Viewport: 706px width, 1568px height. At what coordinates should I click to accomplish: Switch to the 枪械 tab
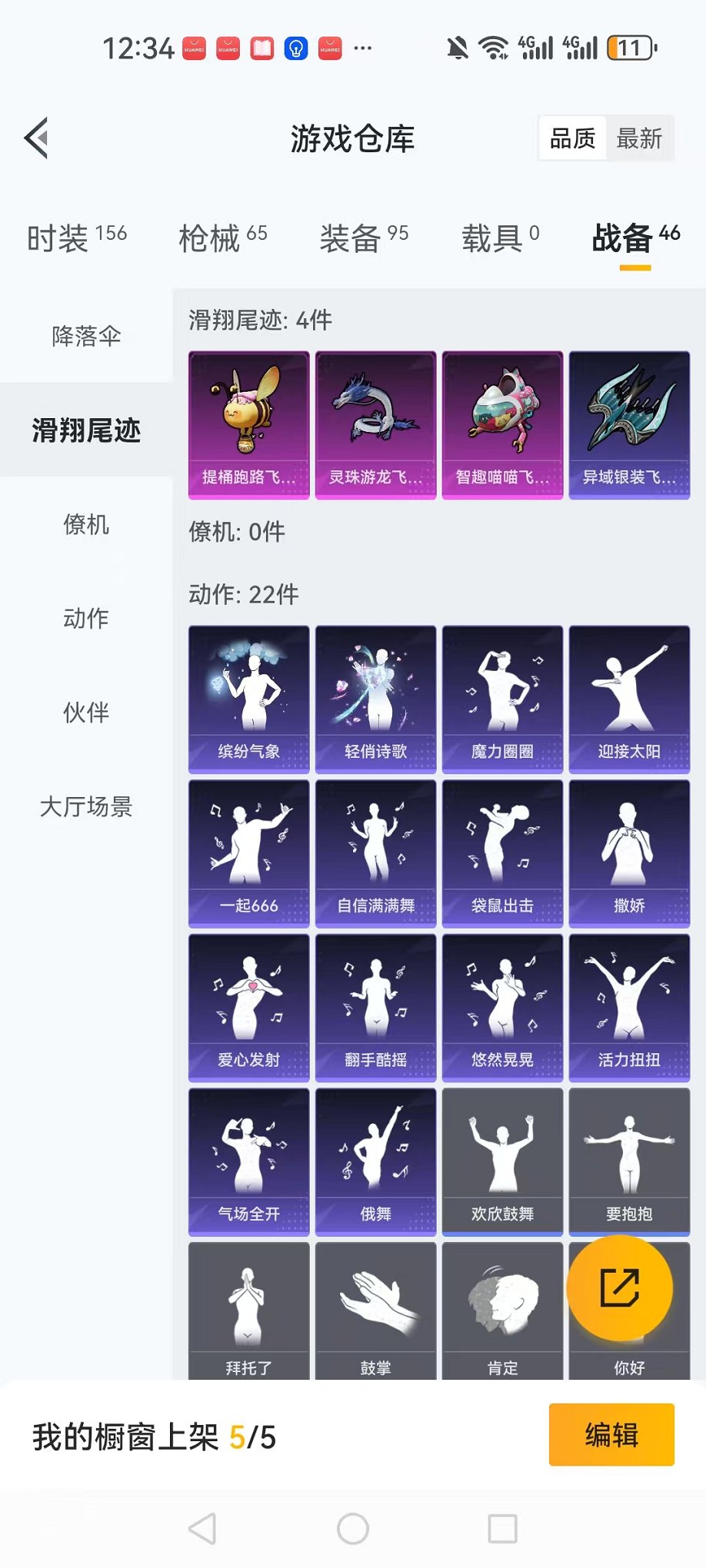[x=222, y=238]
